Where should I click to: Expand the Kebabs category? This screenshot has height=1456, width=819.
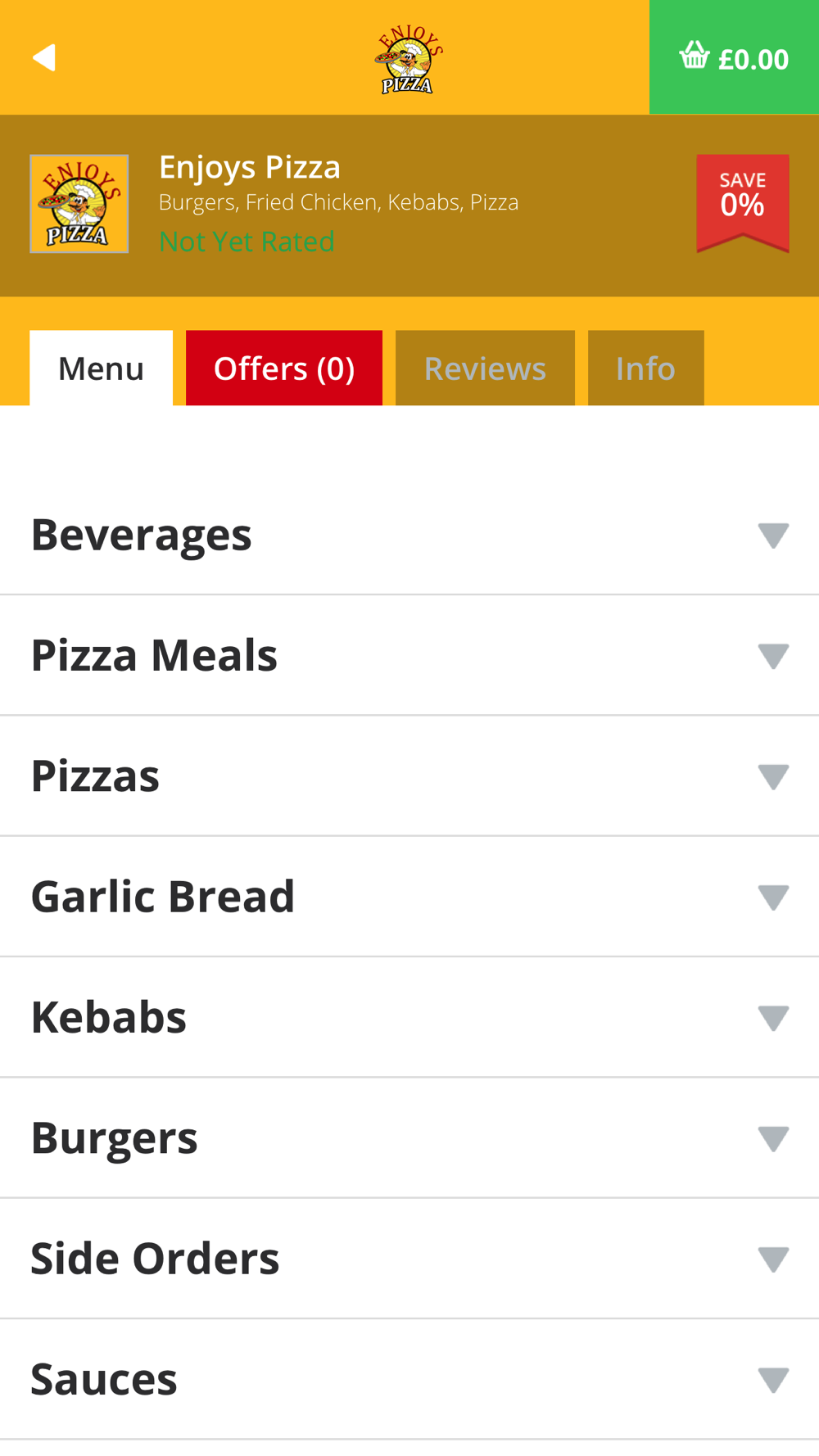pyautogui.click(x=409, y=1017)
